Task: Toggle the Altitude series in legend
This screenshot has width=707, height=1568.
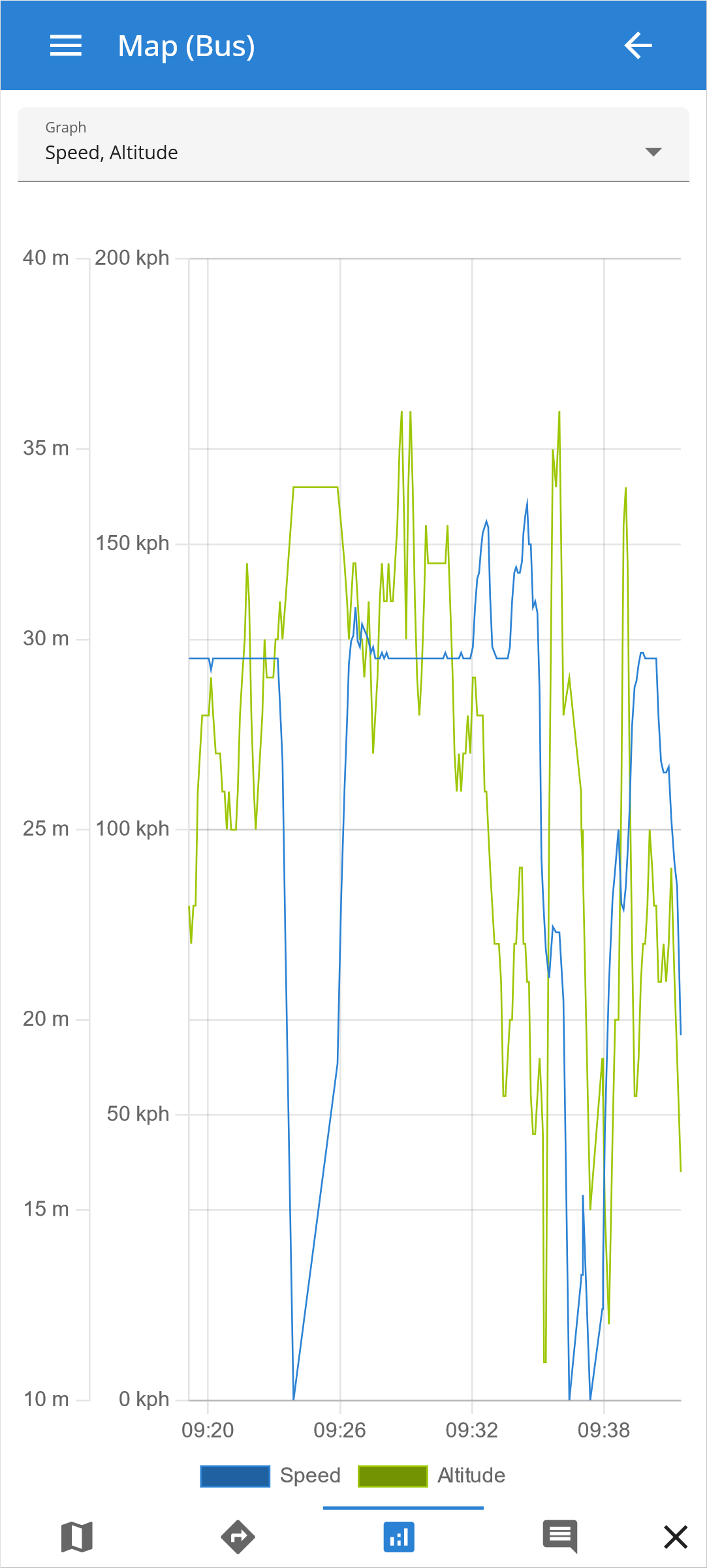Action: pos(432,1475)
